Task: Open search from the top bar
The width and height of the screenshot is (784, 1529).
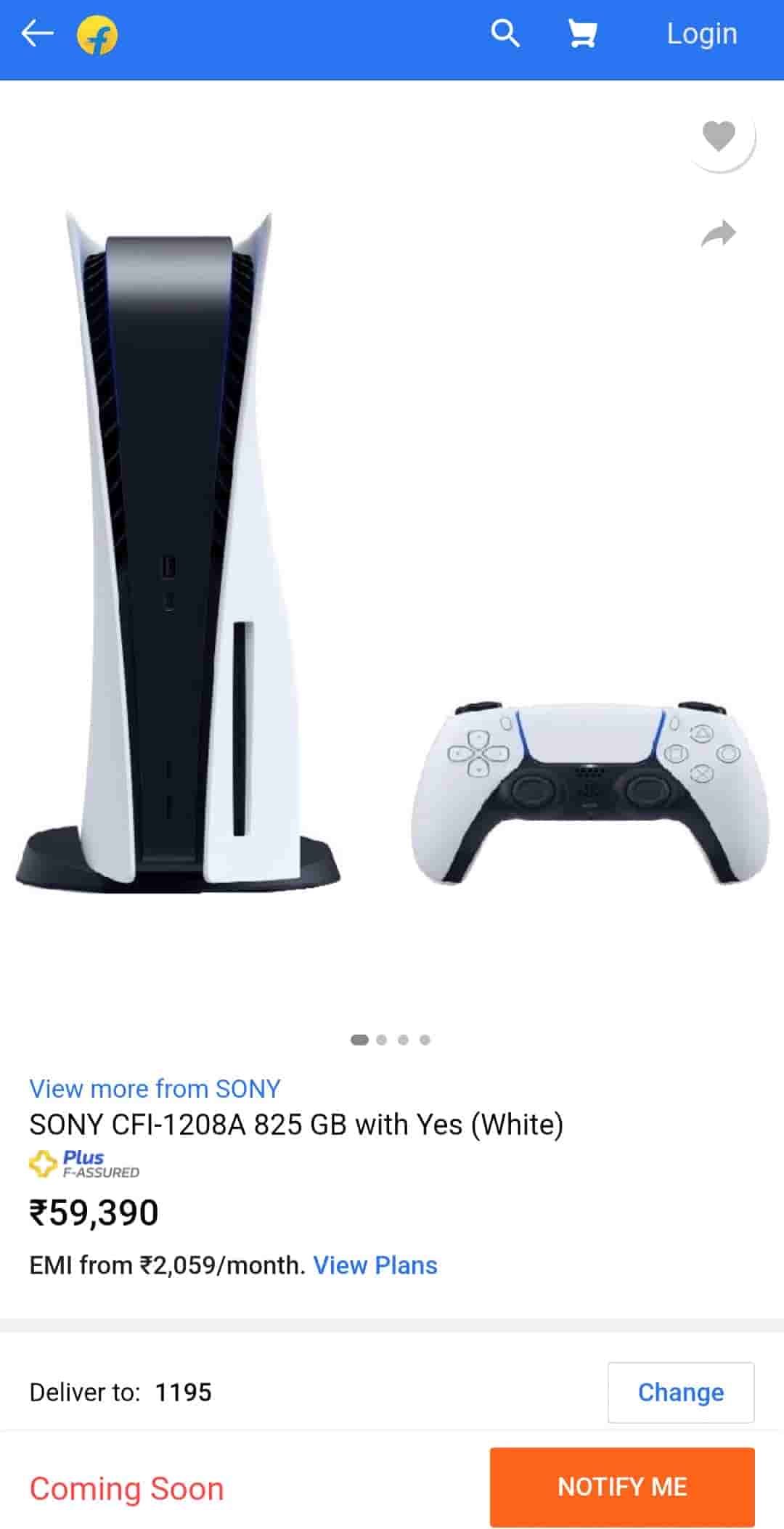Action: pos(505,34)
